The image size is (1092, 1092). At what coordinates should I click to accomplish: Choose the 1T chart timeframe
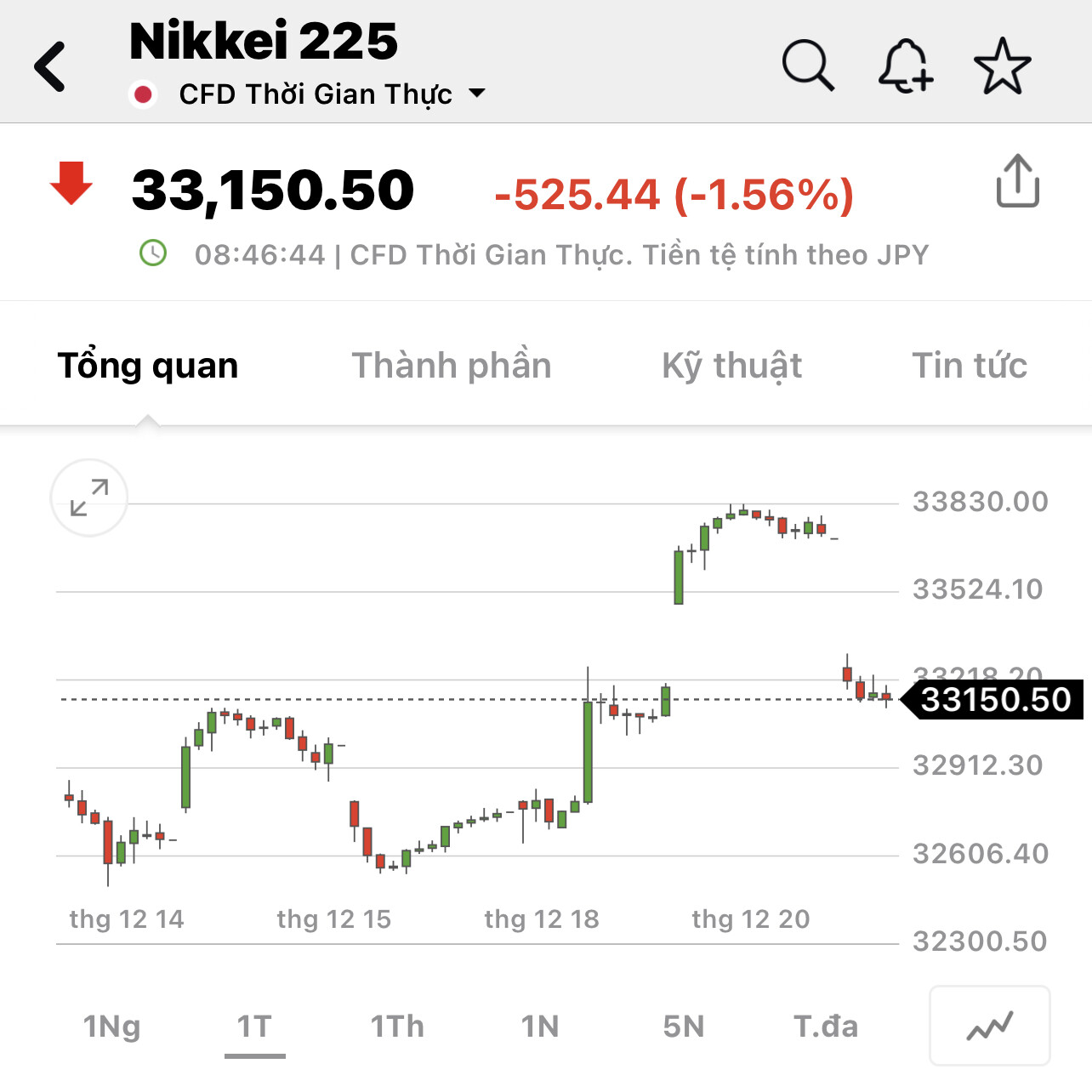click(x=254, y=1027)
